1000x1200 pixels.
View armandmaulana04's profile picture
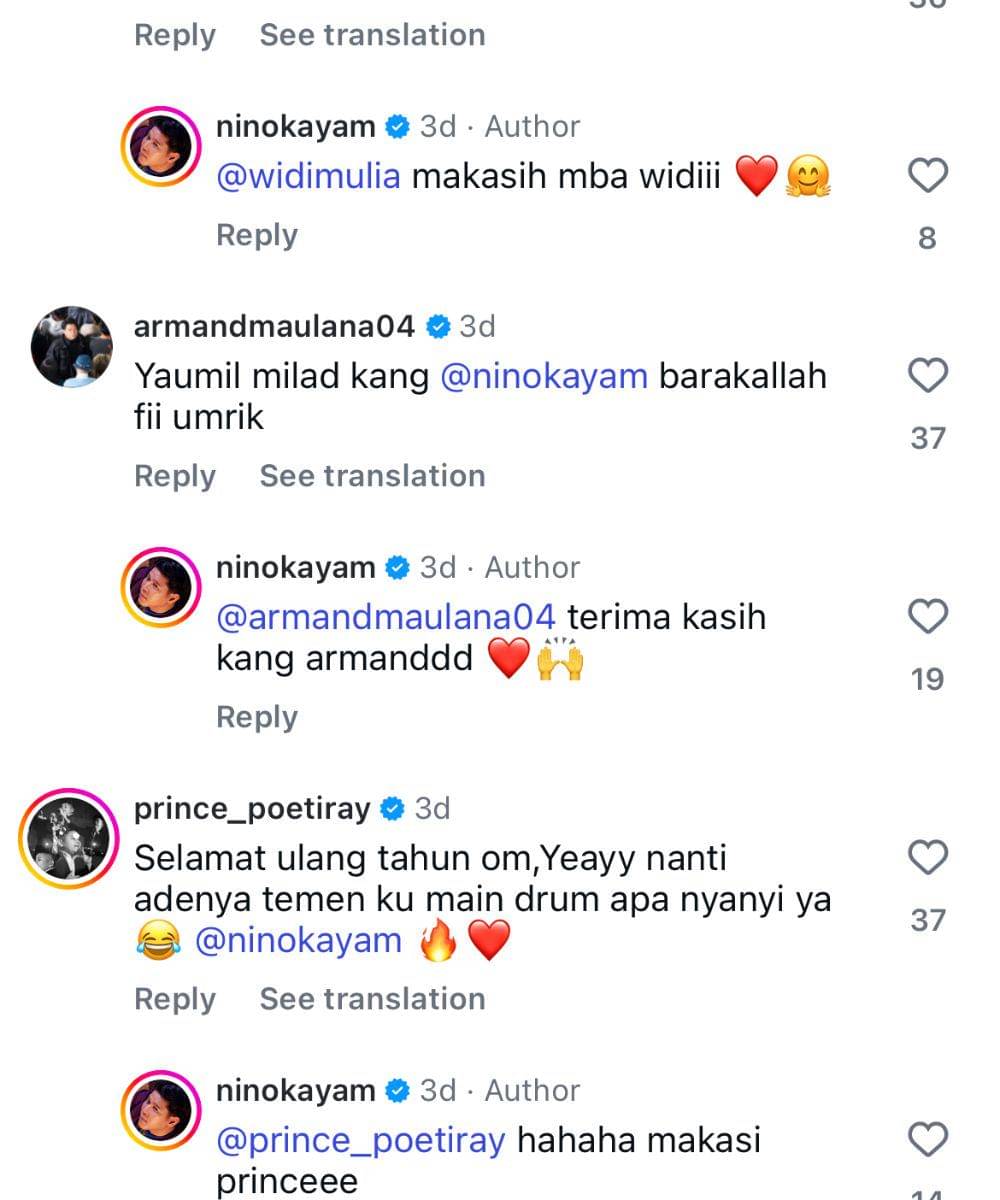(x=72, y=347)
